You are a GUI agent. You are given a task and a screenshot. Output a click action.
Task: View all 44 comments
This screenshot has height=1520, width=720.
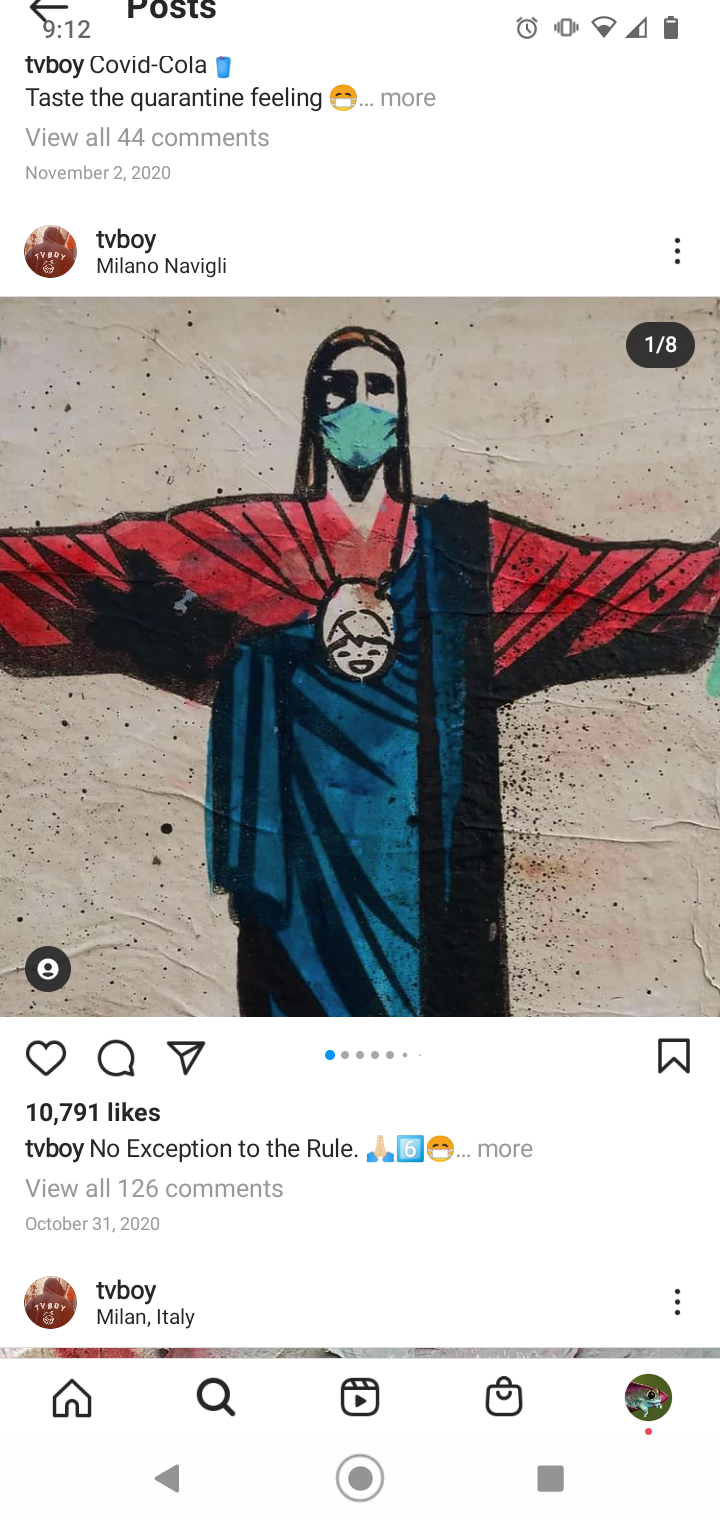coord(147,137)
